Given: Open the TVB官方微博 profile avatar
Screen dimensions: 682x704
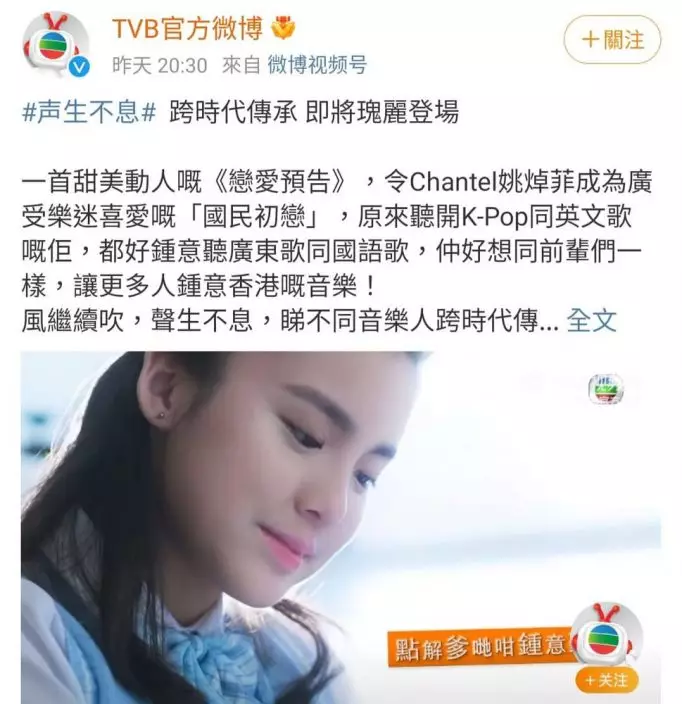Looking at the screenshot, I should [55, 46].
